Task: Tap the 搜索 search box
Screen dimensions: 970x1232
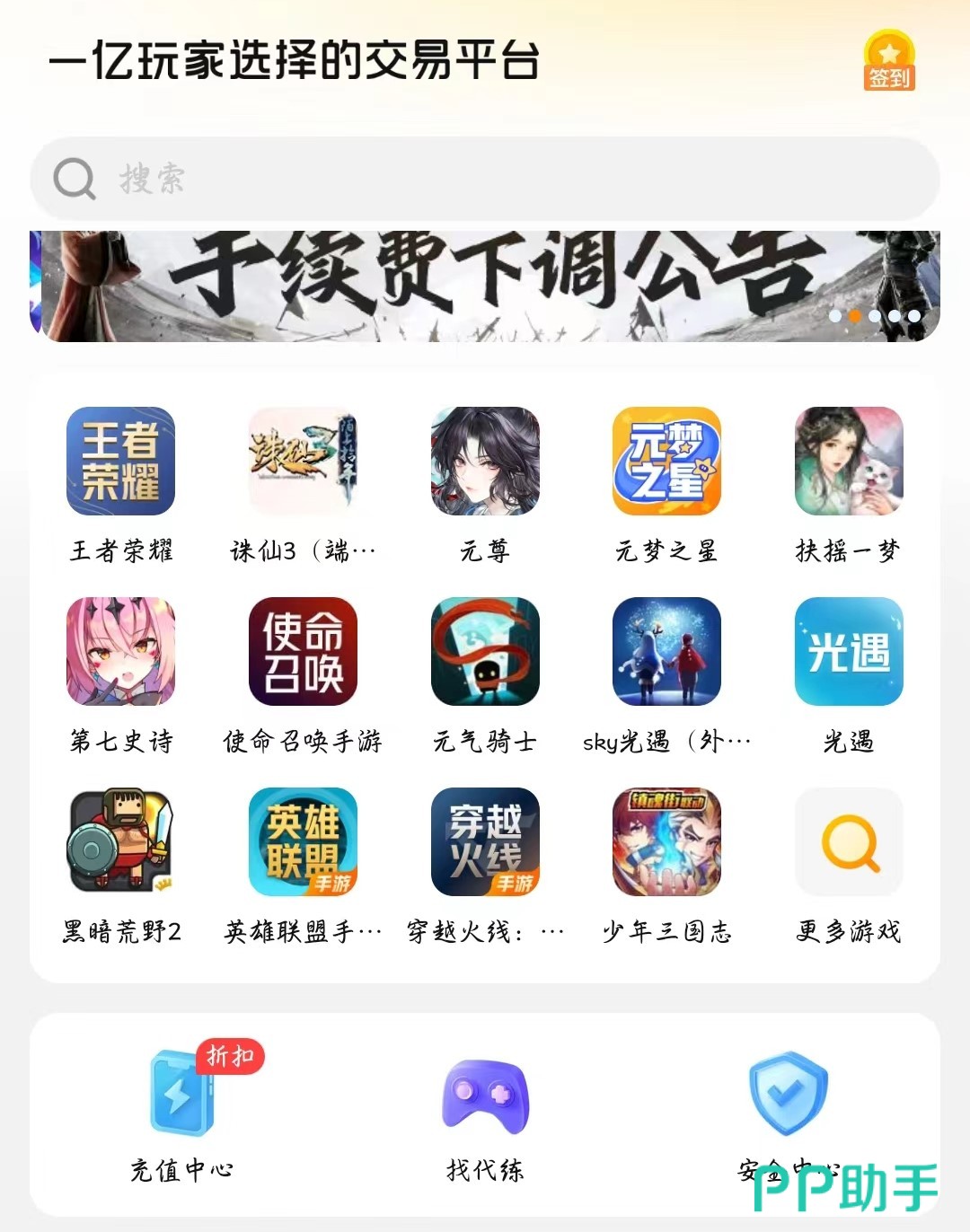Action: point(485,179)
